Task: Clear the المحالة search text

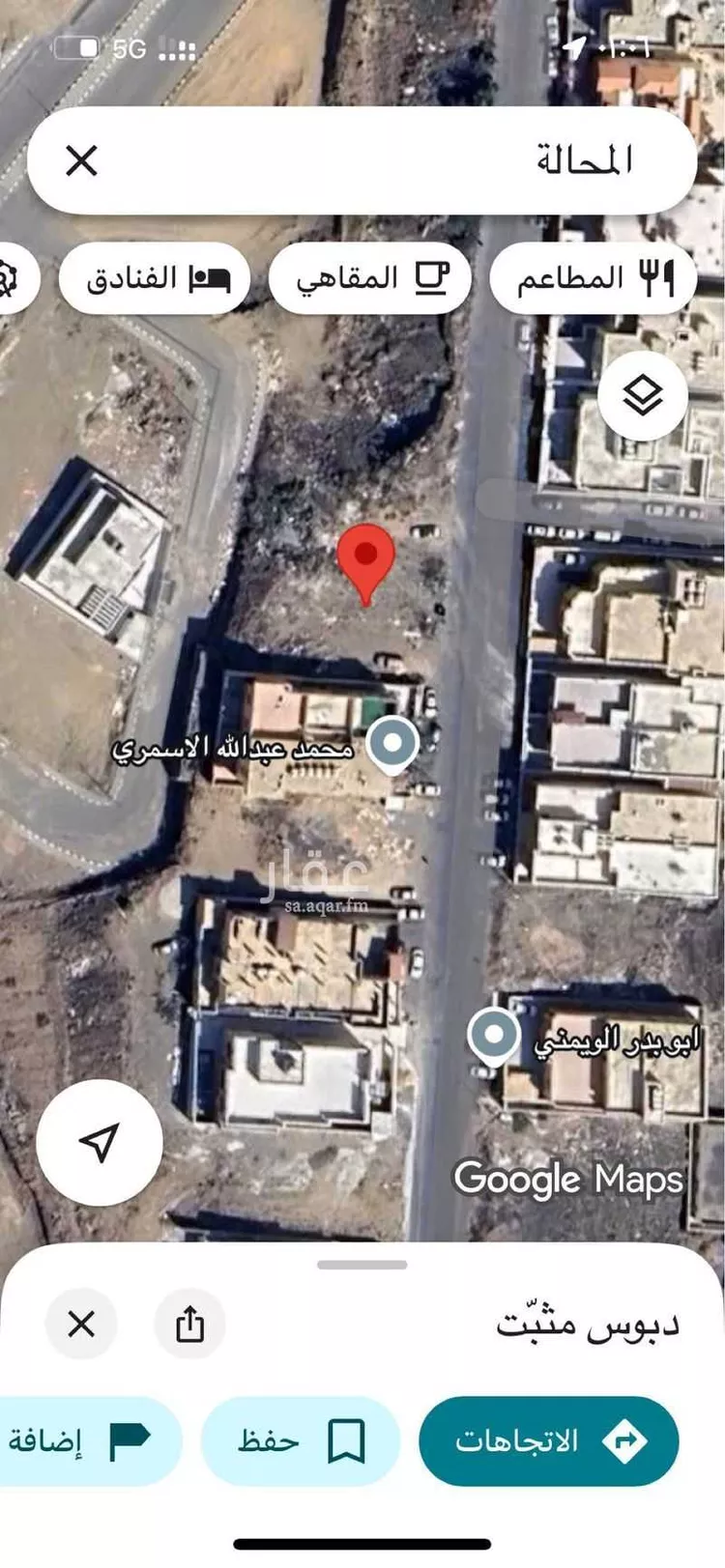Action: 82,160
